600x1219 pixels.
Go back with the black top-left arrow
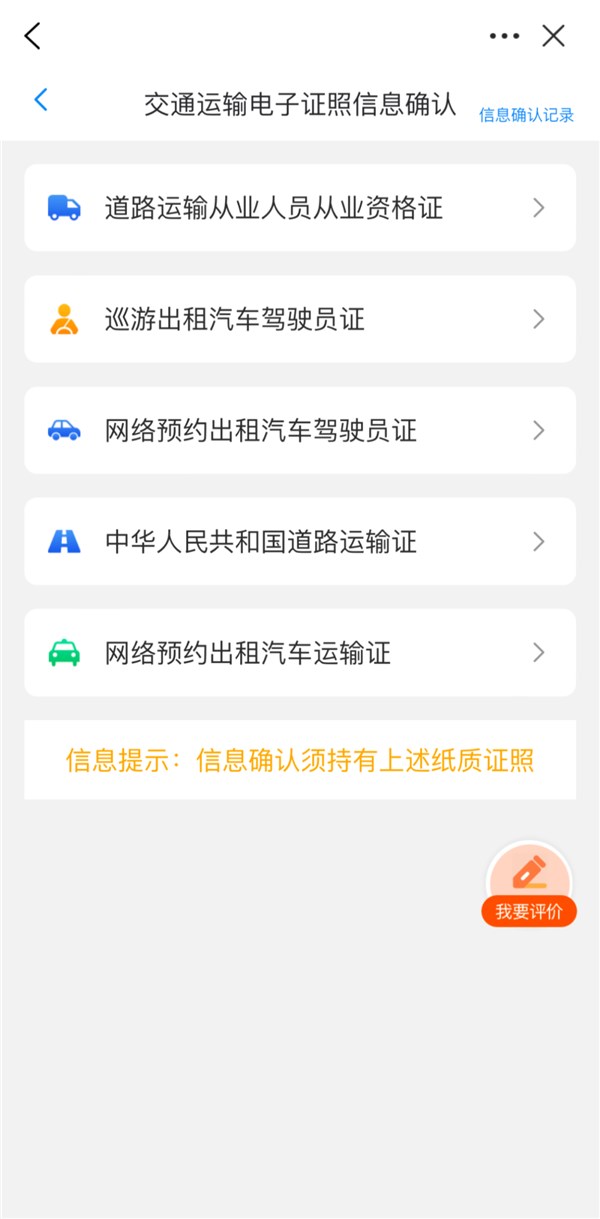tap(33, 36)
